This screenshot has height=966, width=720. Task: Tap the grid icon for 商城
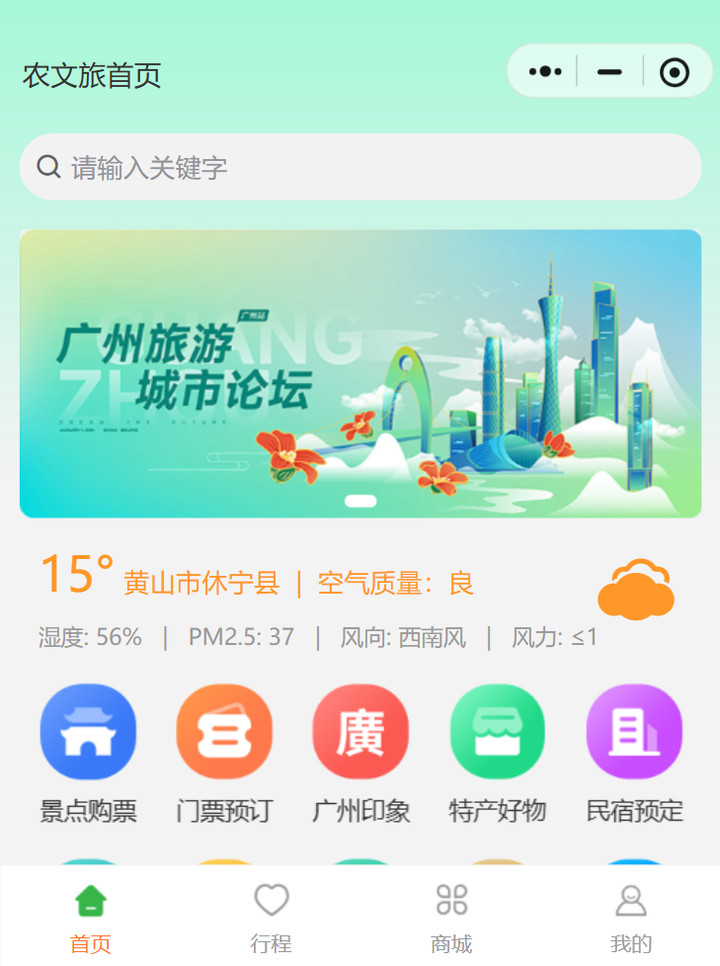click(452, 899)
